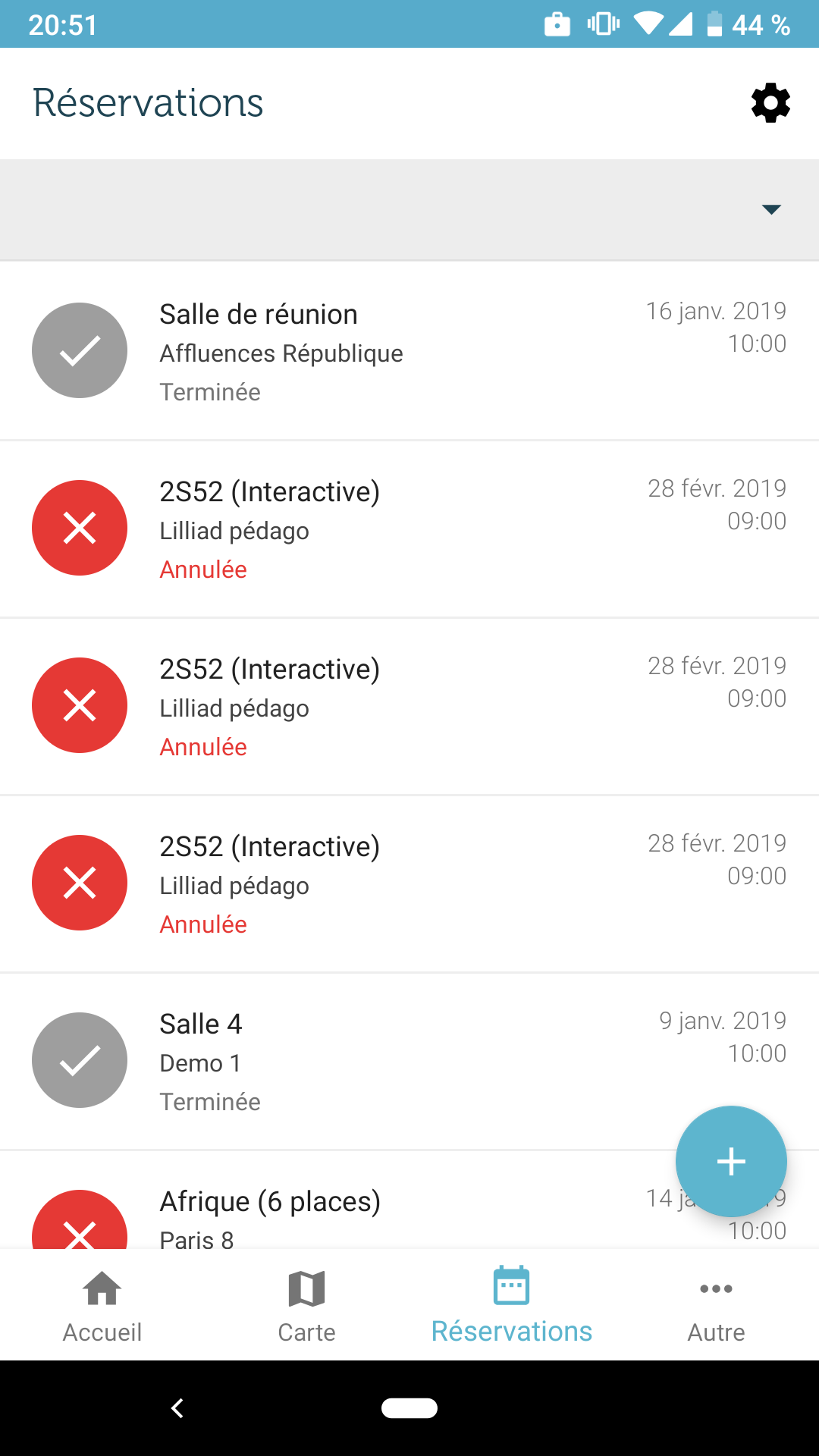Open the settings gear icon
819x1456 pixels.
pos(770,103)
